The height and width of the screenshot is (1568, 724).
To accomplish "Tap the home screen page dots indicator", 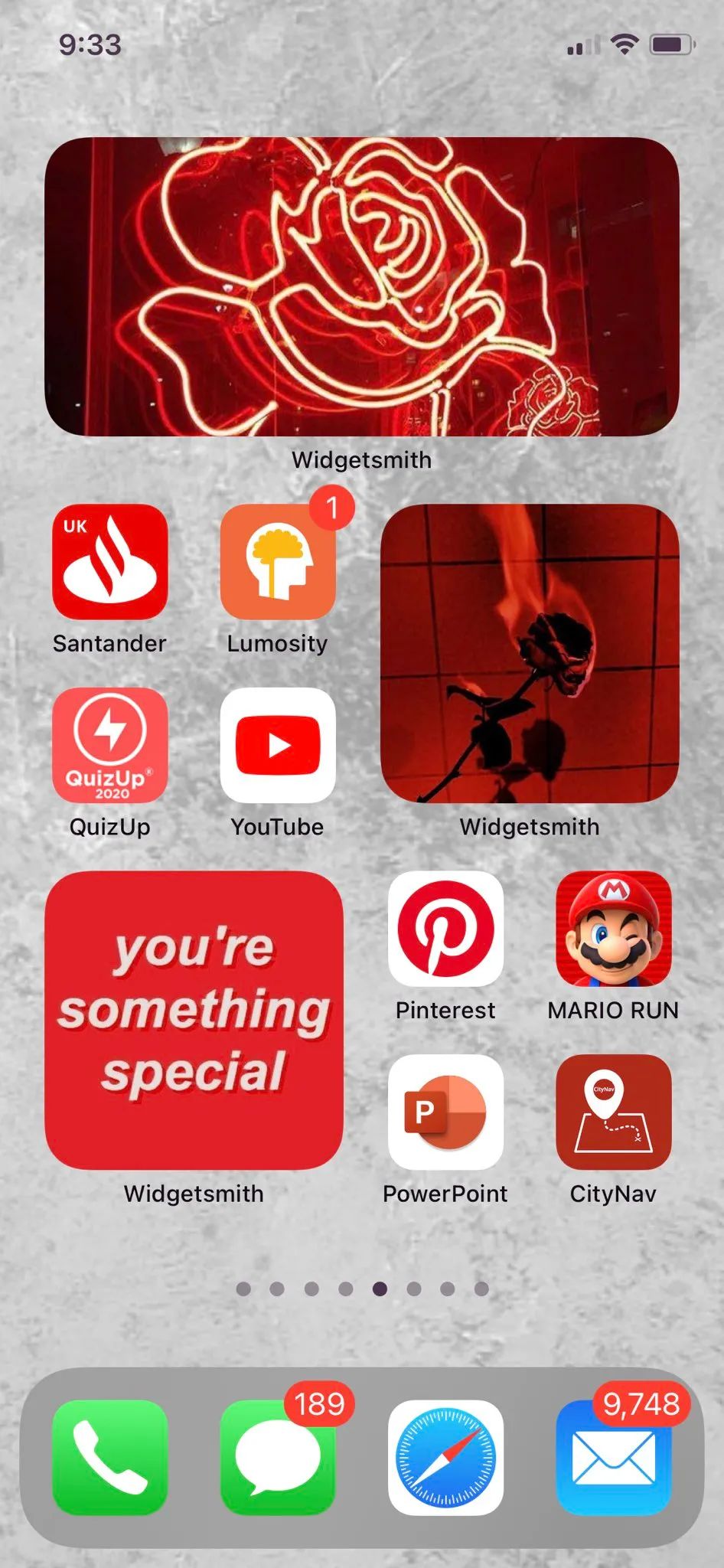I will [x=362, y=1289].
